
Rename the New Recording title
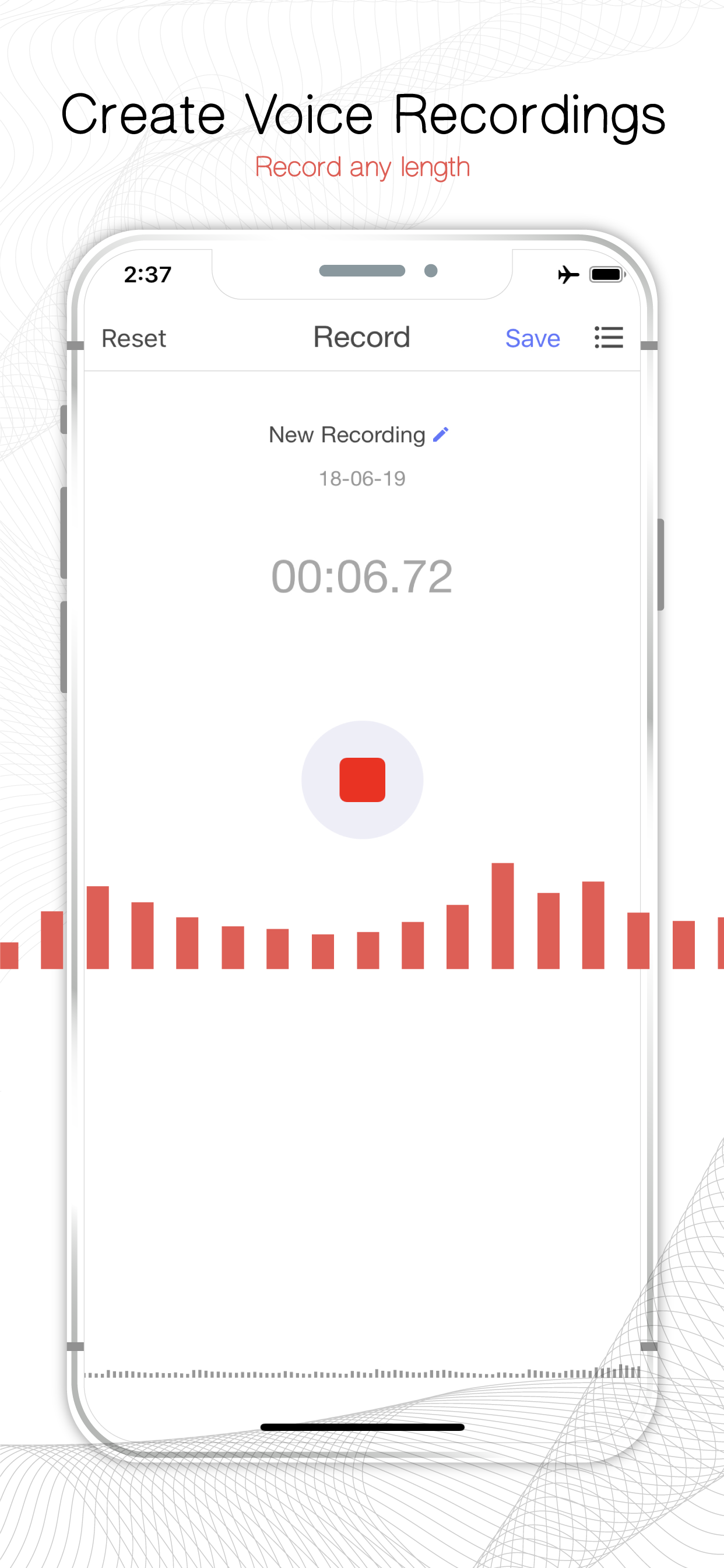(x=347, y=435)
